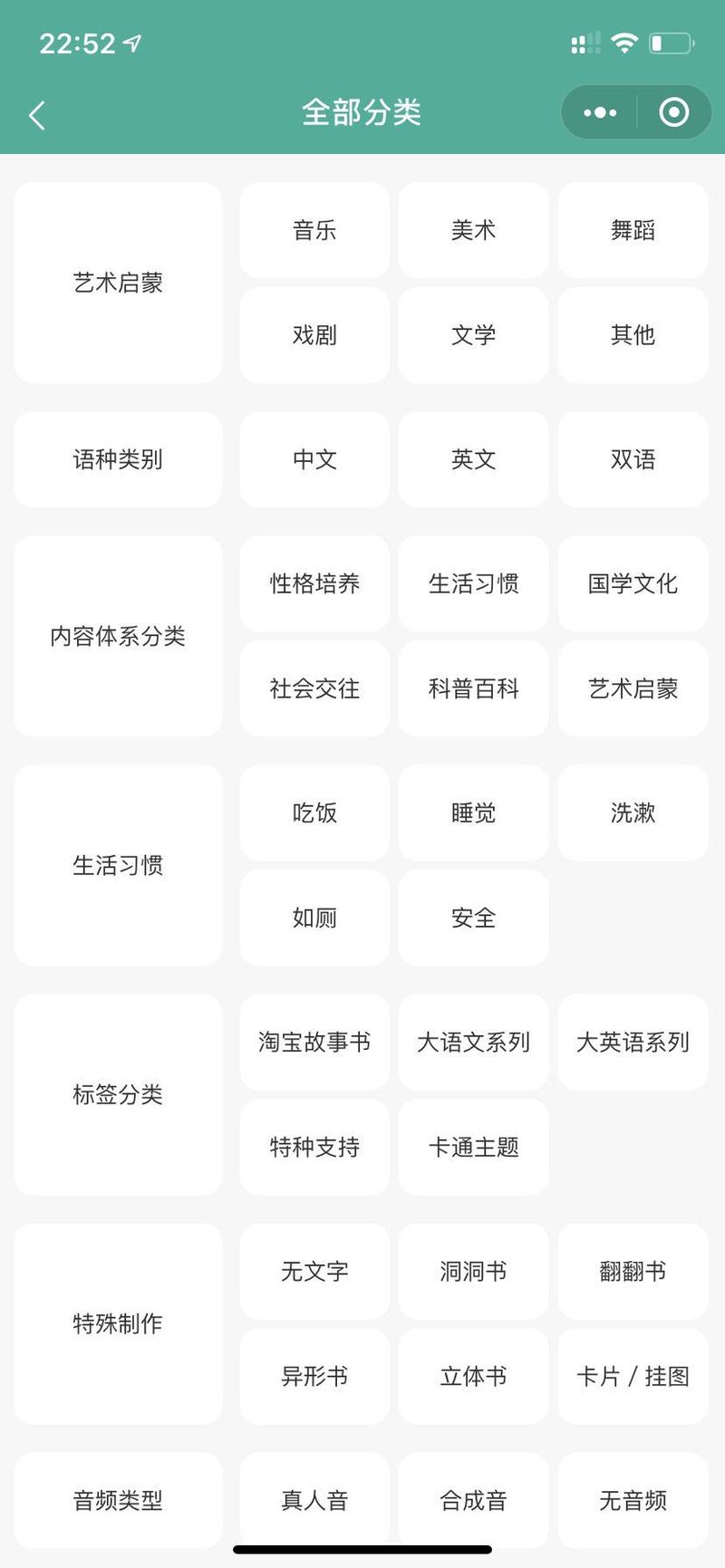The height and width of the screenshot is (1568, 725).
Task: Open the 戏剧 category
Action: (314, 335)
